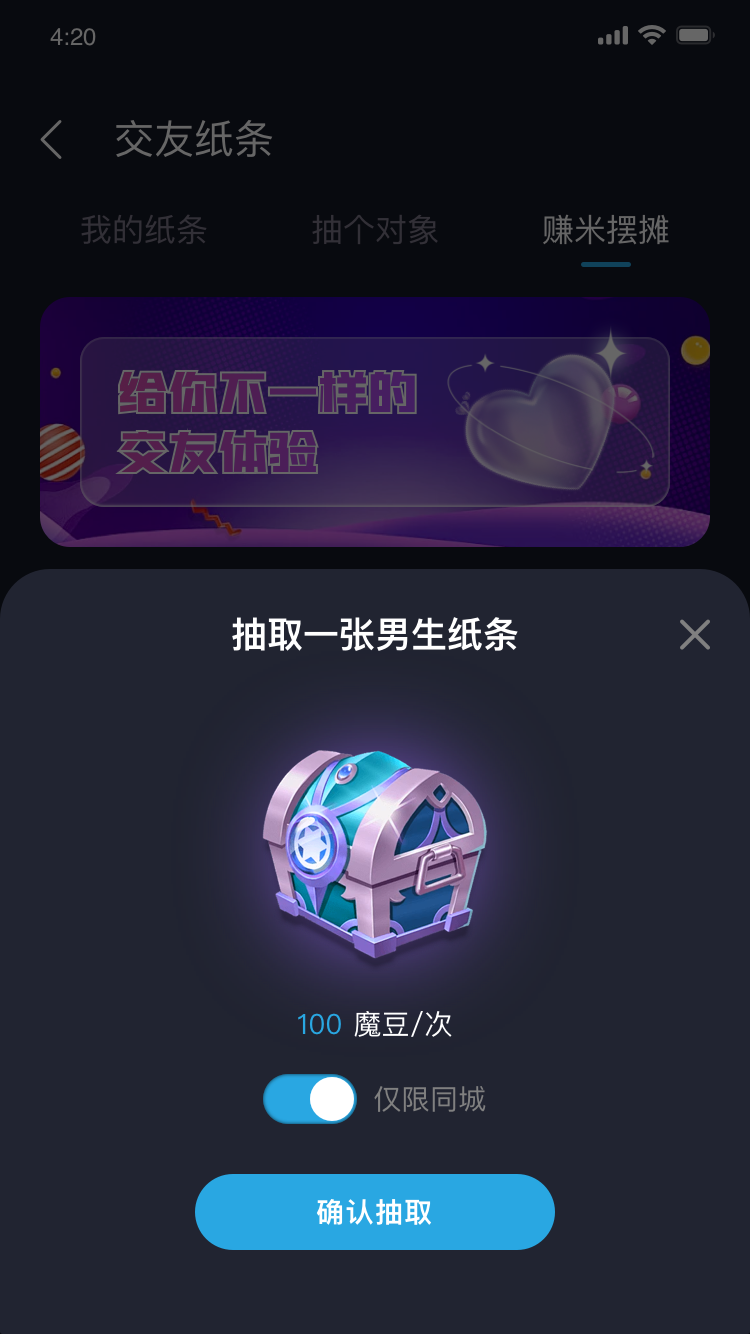The height and width of the screenshot is (1334, 750).
Task: Switch to the 我的纸条 tab
Action: 144,230
